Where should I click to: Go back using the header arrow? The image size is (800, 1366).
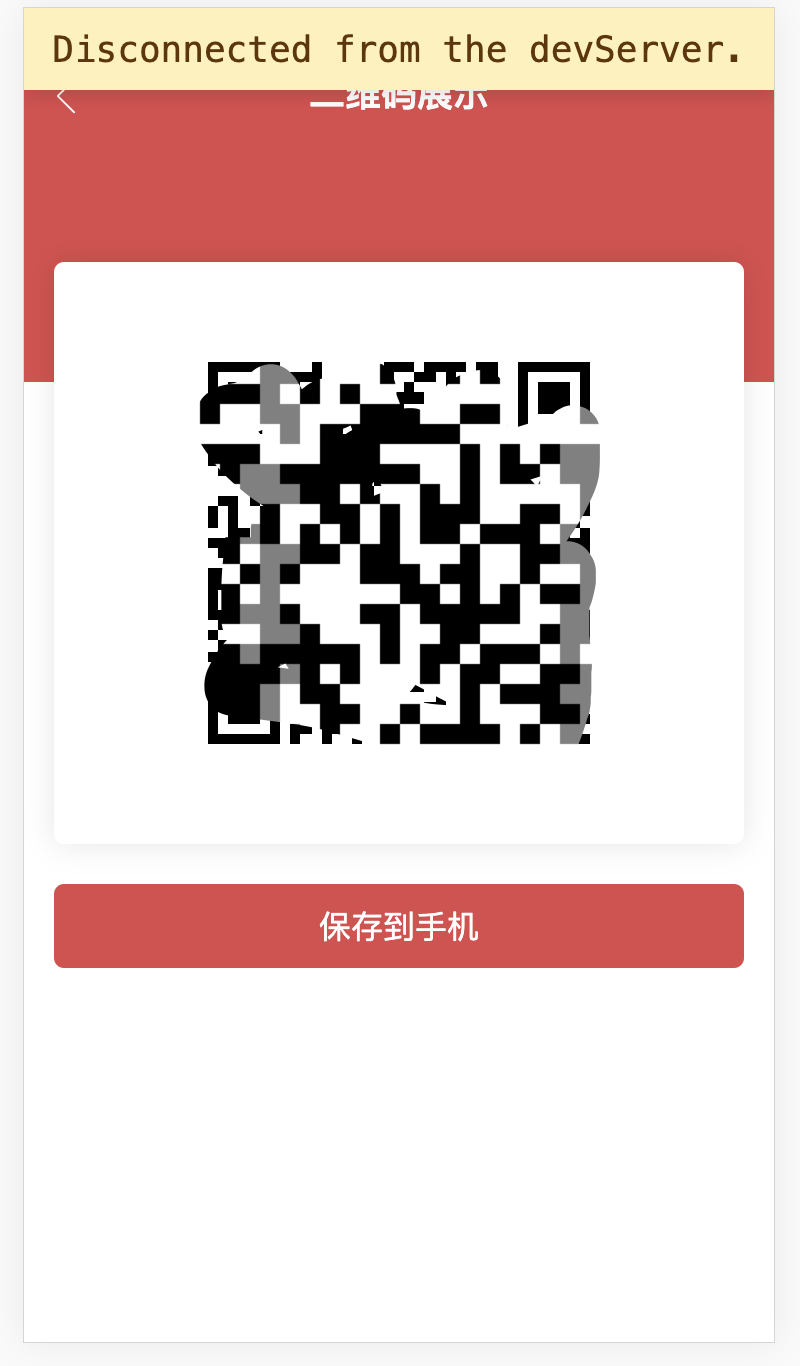pos(66,99)
